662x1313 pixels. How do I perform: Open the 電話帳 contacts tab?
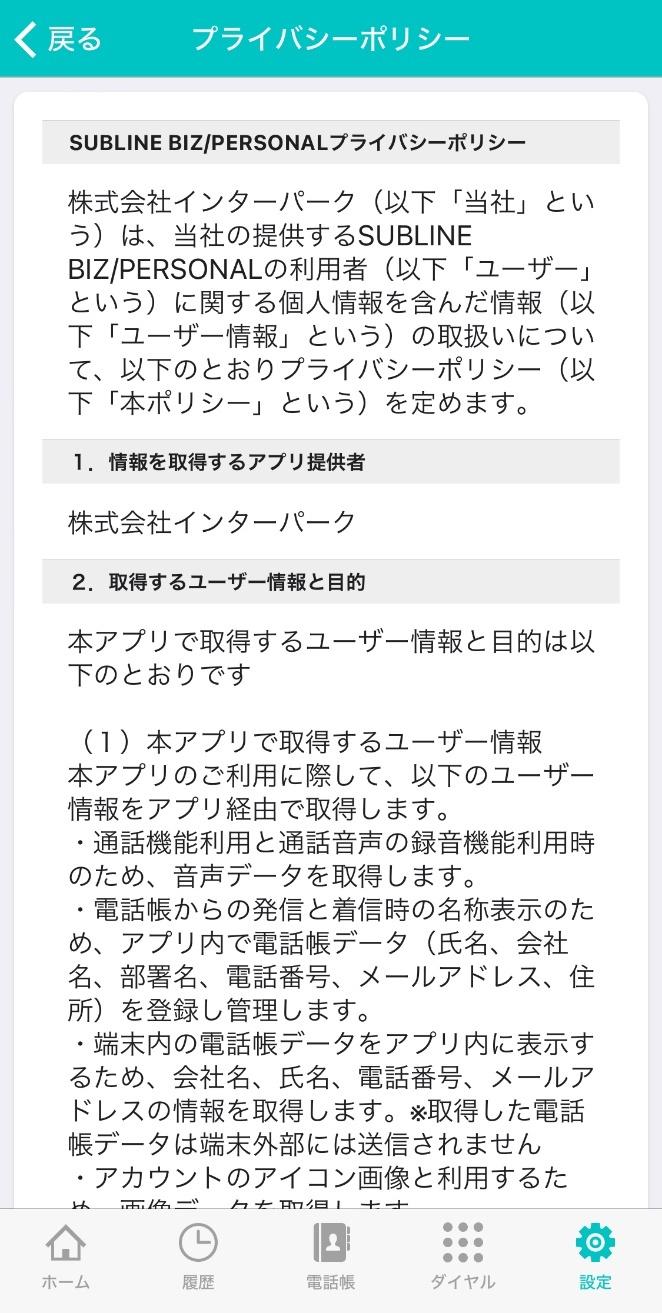pyautogui.click(x=330, y=1256)
